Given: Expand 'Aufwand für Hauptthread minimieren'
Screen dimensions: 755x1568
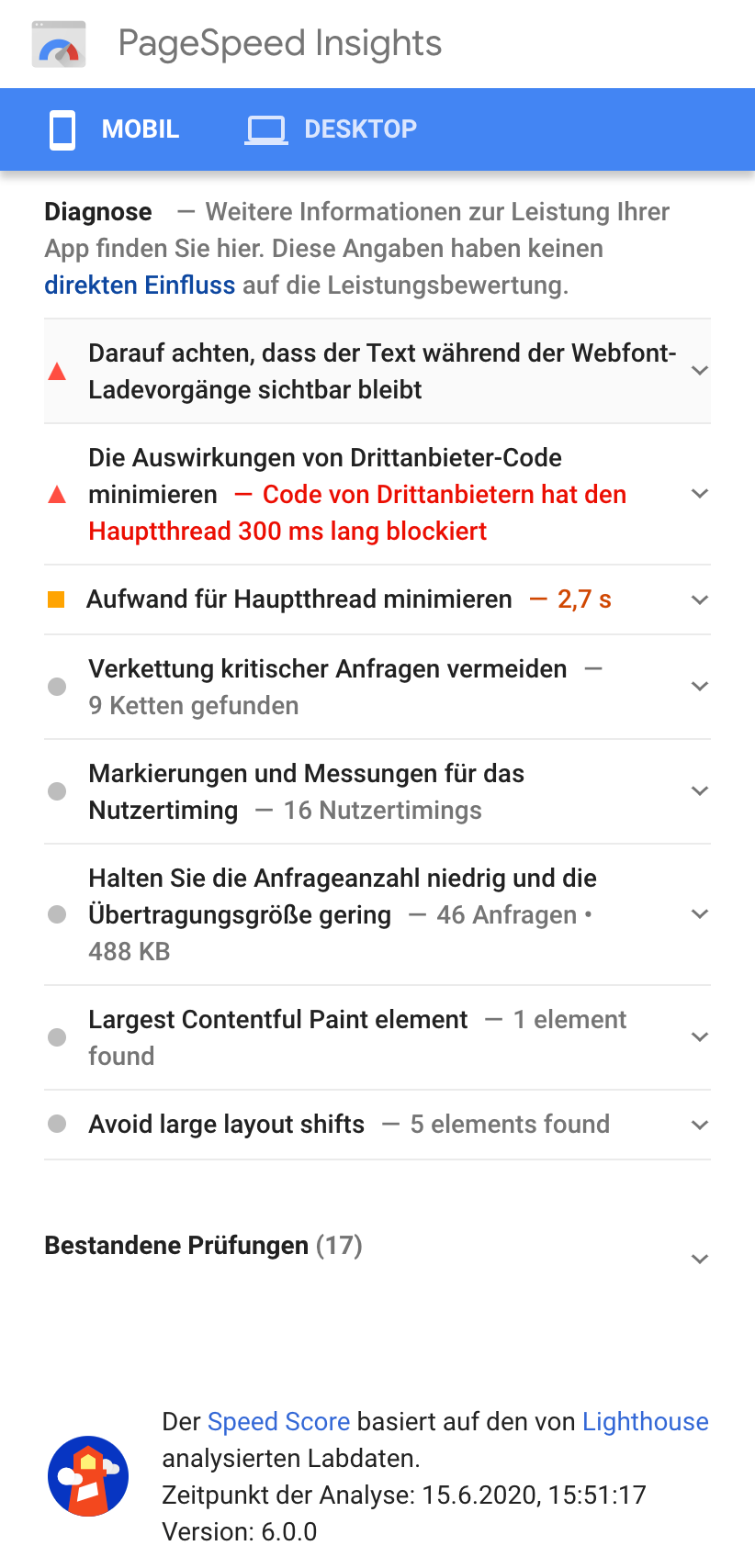Looking at the screenshot, I should [x=699, y=599].
